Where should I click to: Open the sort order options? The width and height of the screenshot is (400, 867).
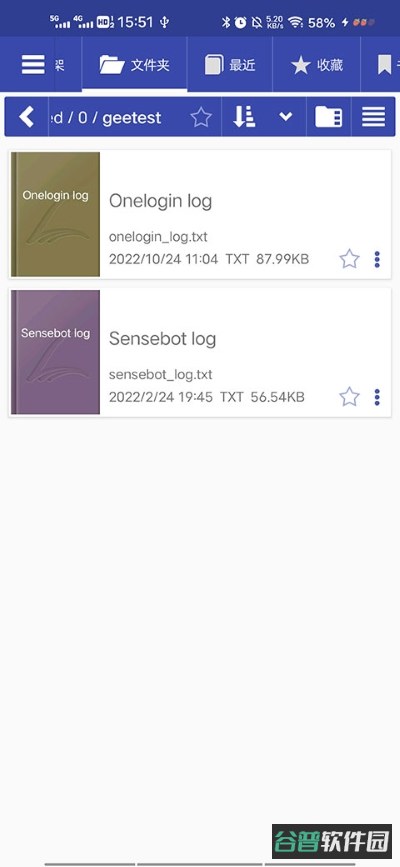click(243, 117)
